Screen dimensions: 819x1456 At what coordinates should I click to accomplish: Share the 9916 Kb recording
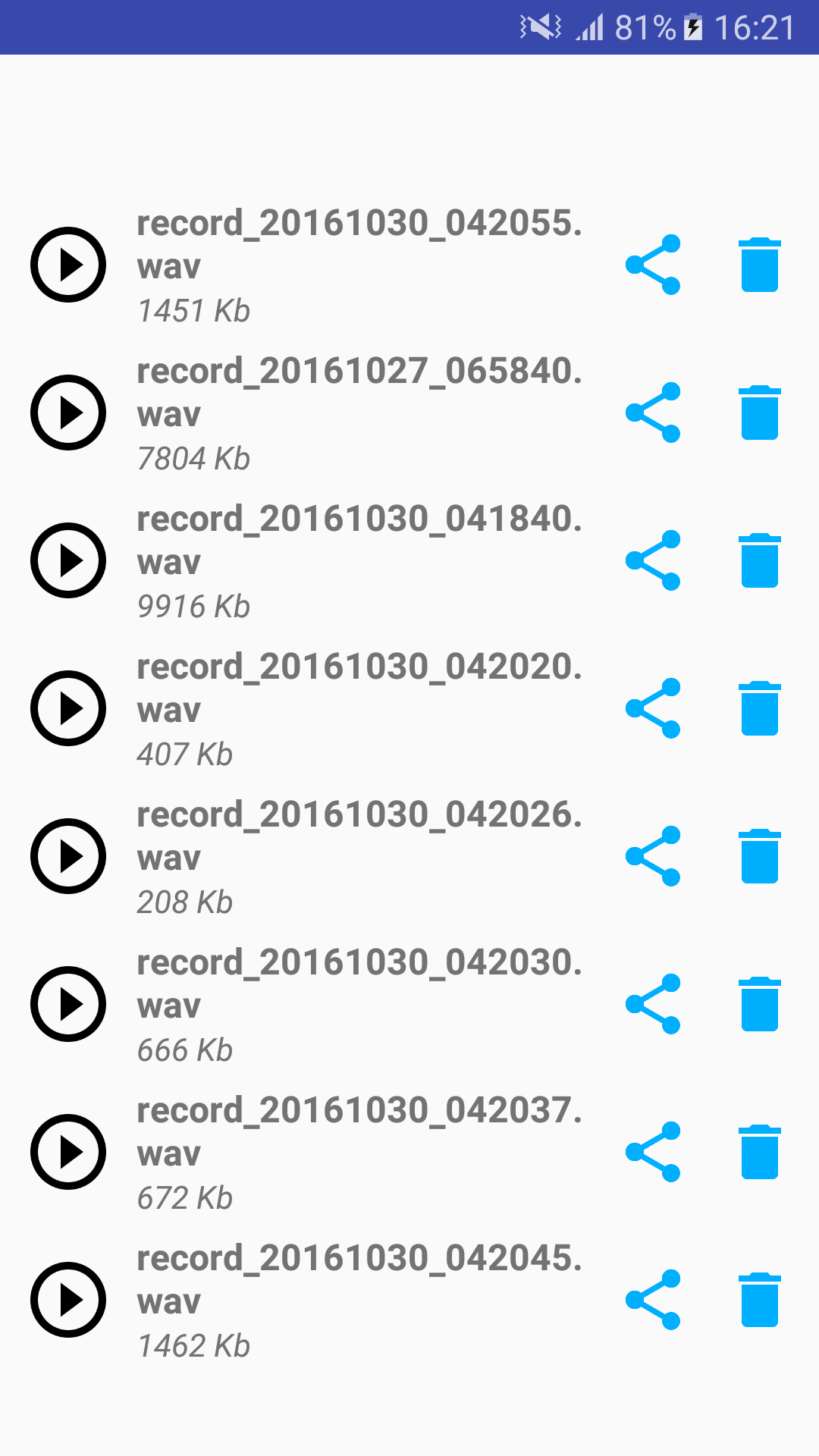pyautogui.click(x=653, y=560)
